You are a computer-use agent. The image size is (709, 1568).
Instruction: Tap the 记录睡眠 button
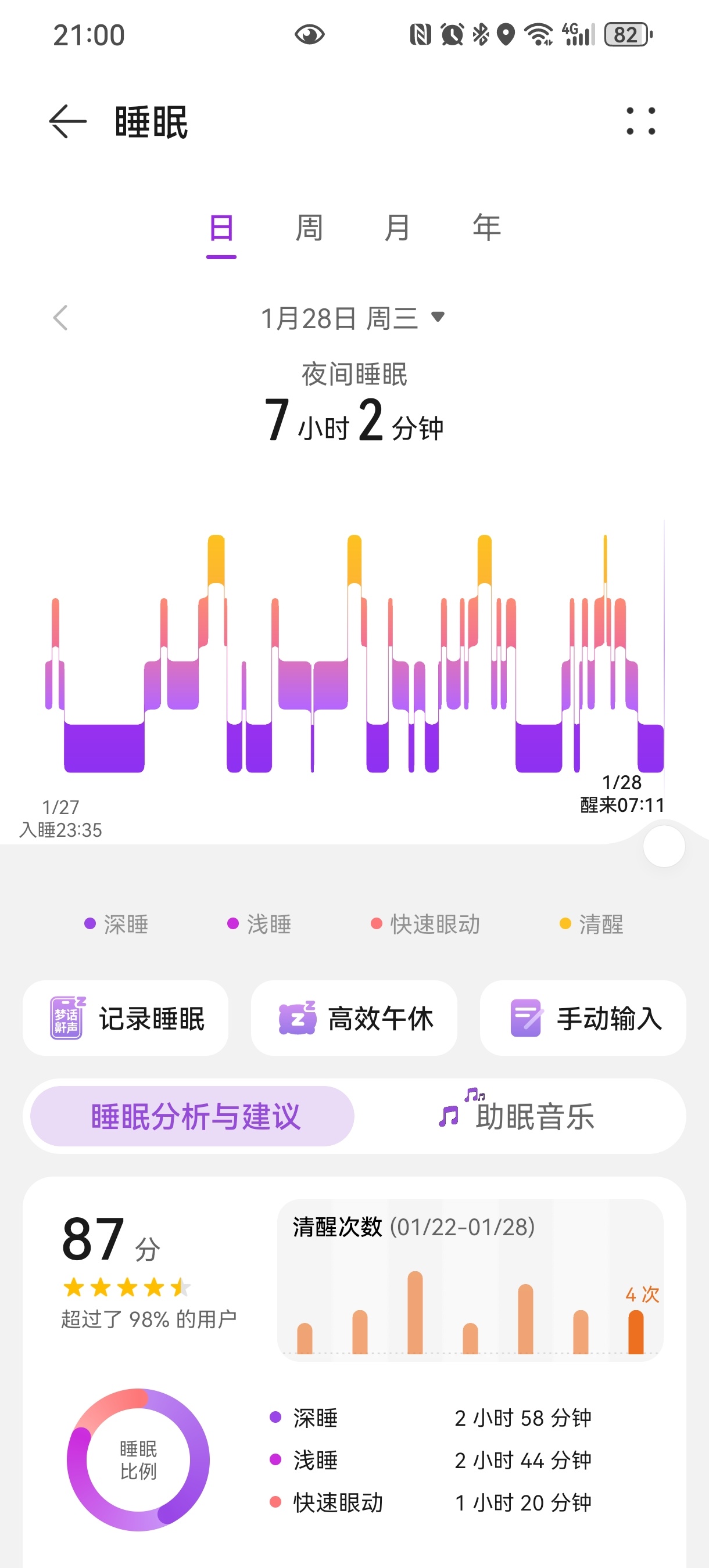[x=126, y=1017]
